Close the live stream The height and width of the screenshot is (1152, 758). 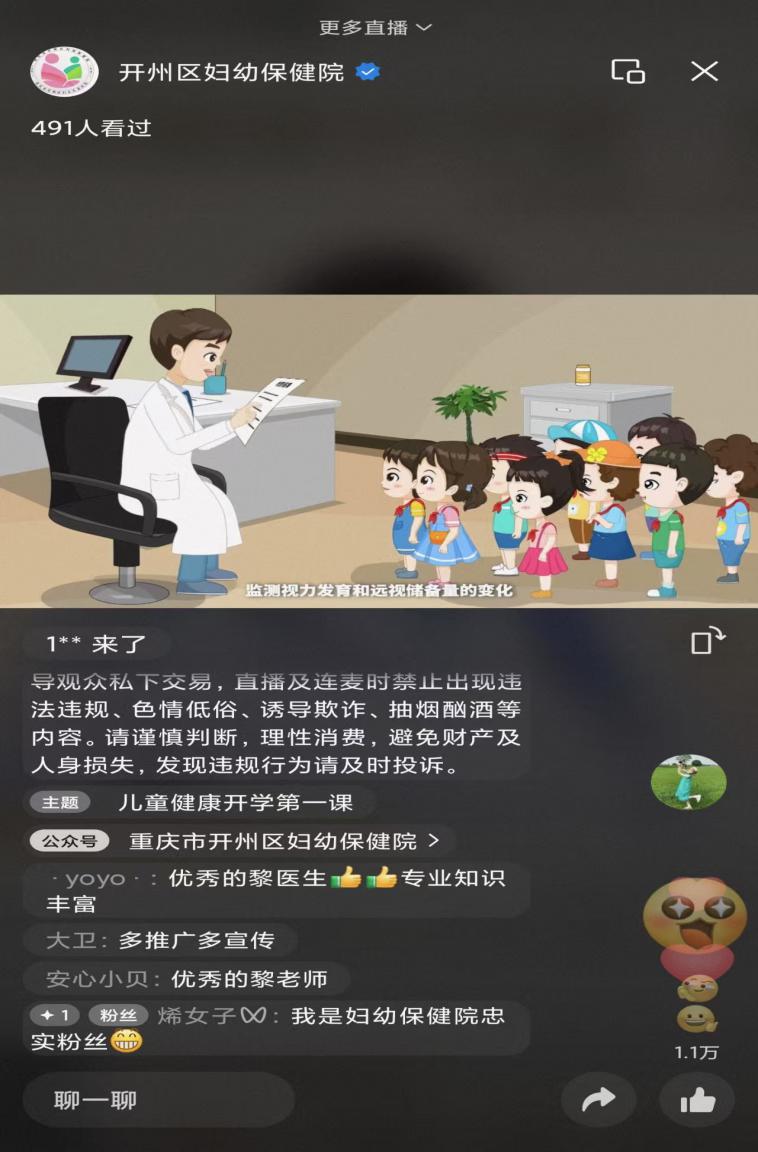pos(704,71)
